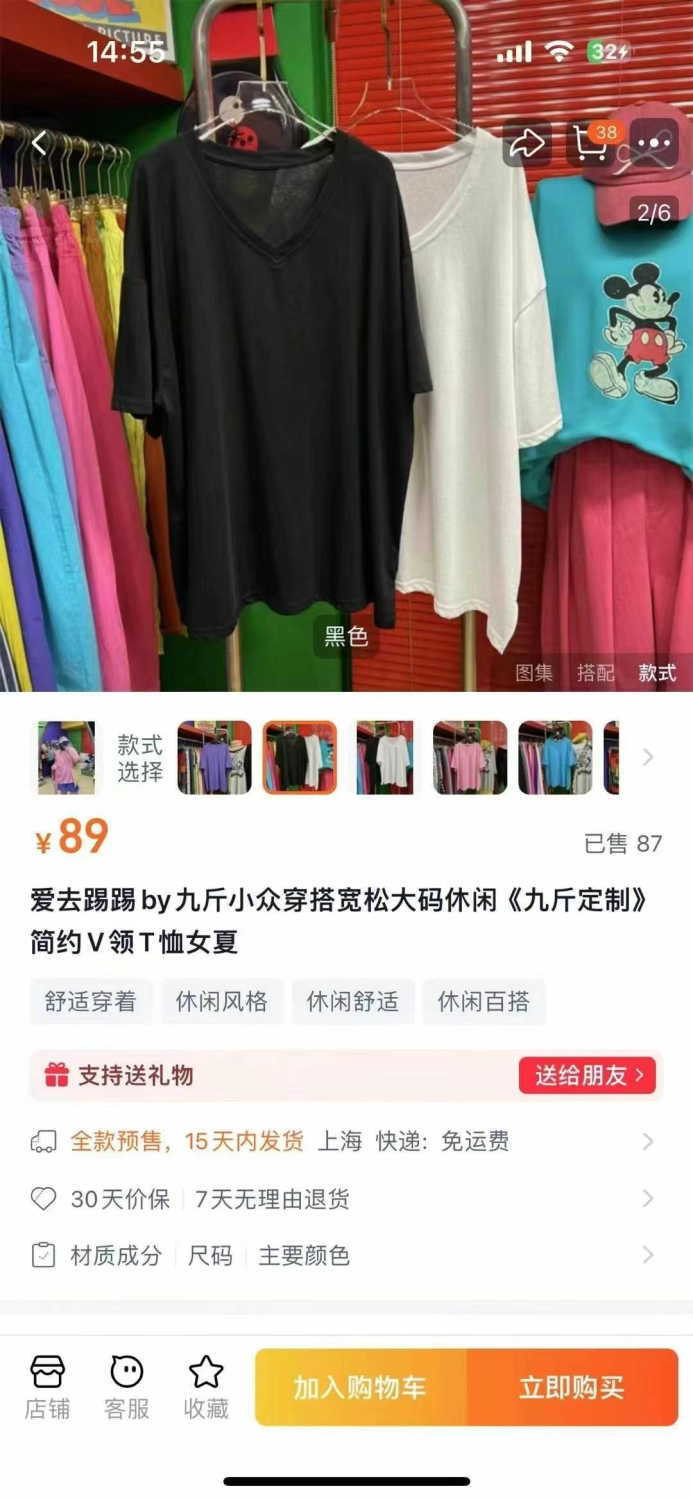The width and height of the screenshot is (693, 1500).
Task: Select the purple shirt style thumbnail
Action: (x=214, y=758)
